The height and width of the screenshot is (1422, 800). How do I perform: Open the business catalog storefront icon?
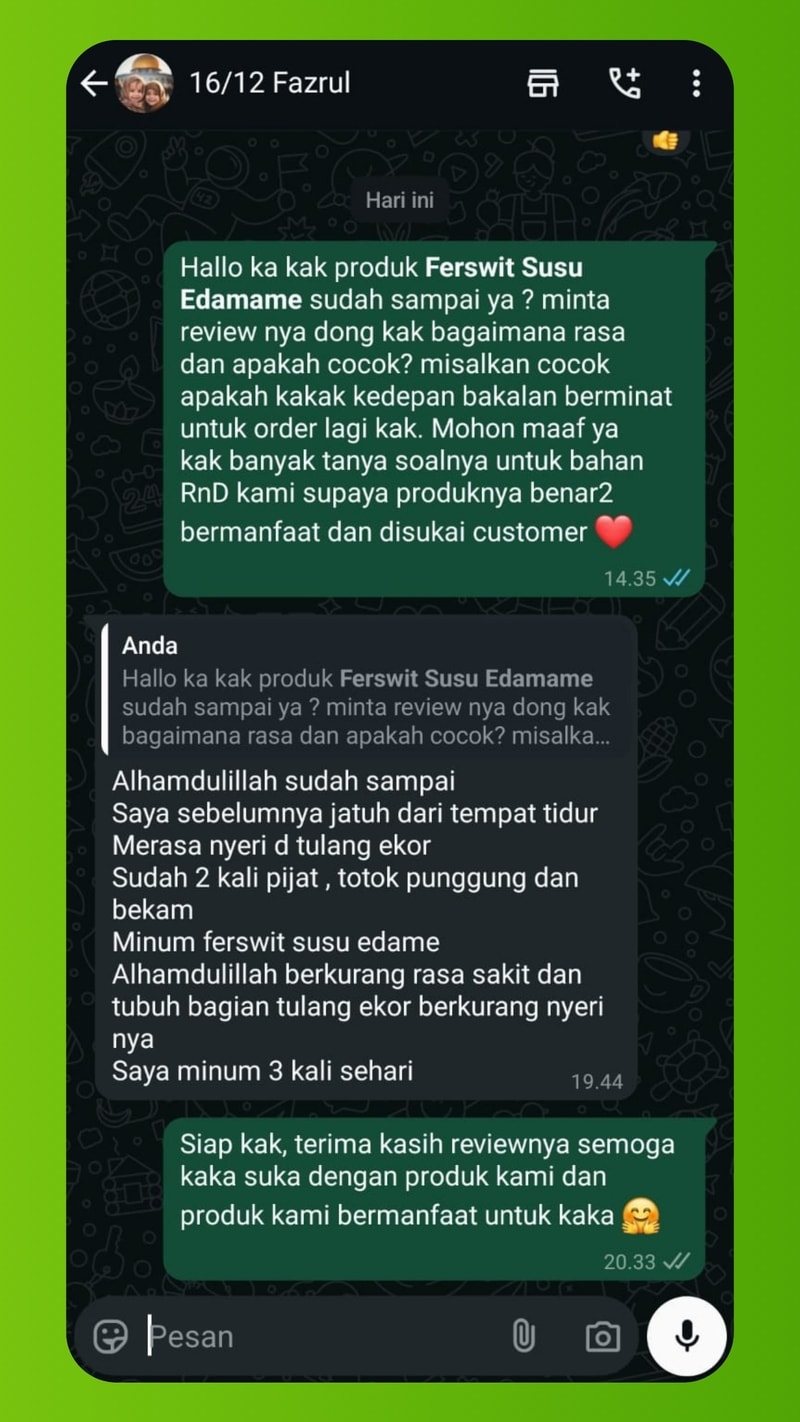coord(543,84)
